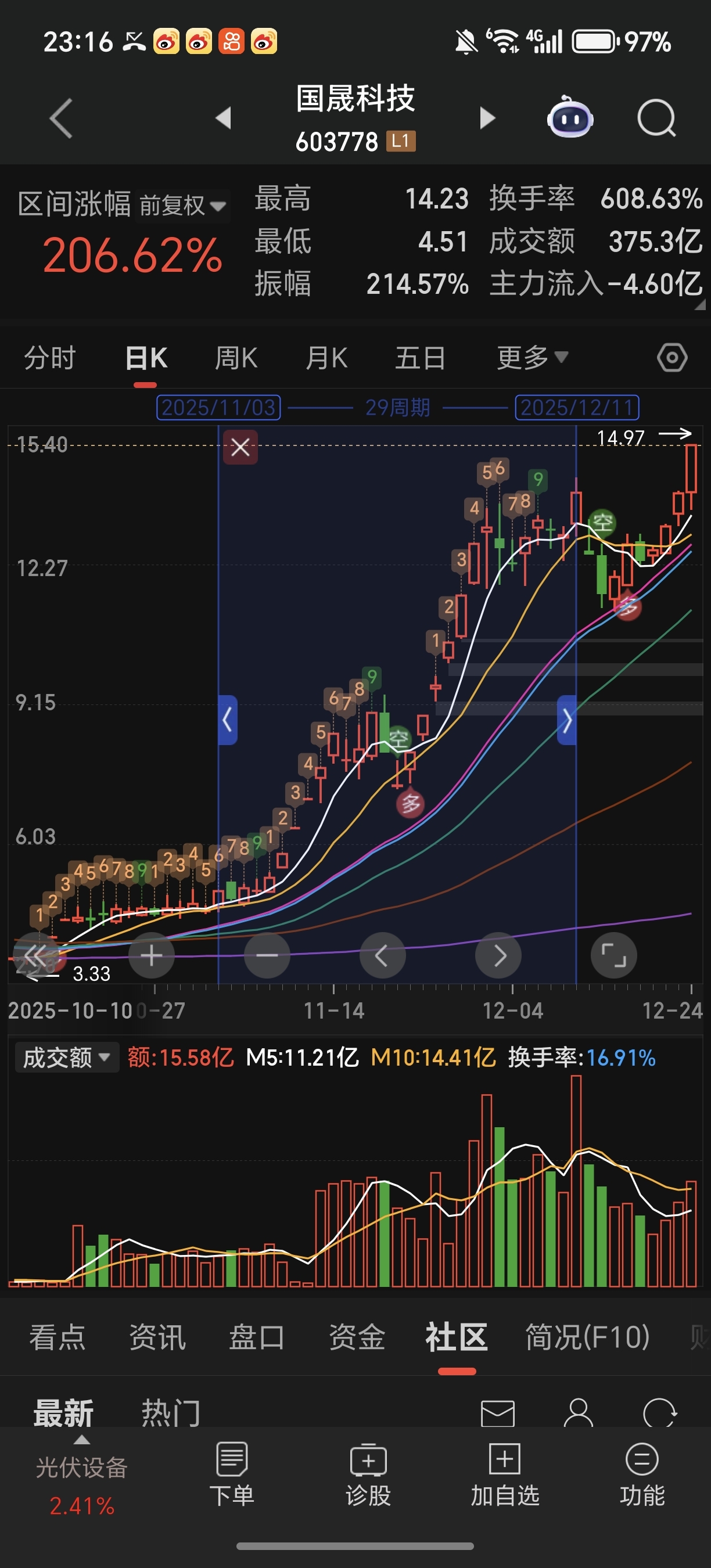
Task: Switch to the 资讯 tab
Action: pos(157,1337)
